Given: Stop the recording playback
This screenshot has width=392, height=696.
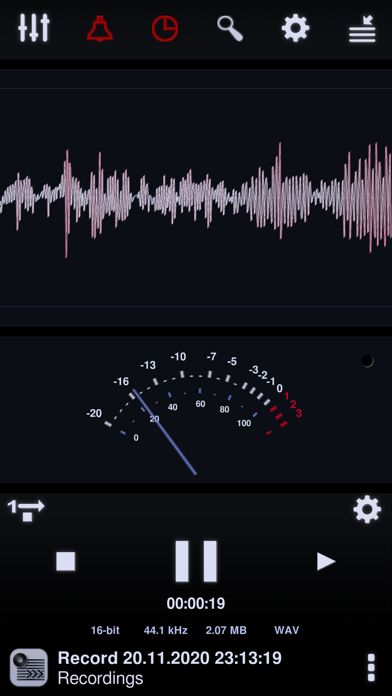Looking at the screenshot, I should (66, 561).
